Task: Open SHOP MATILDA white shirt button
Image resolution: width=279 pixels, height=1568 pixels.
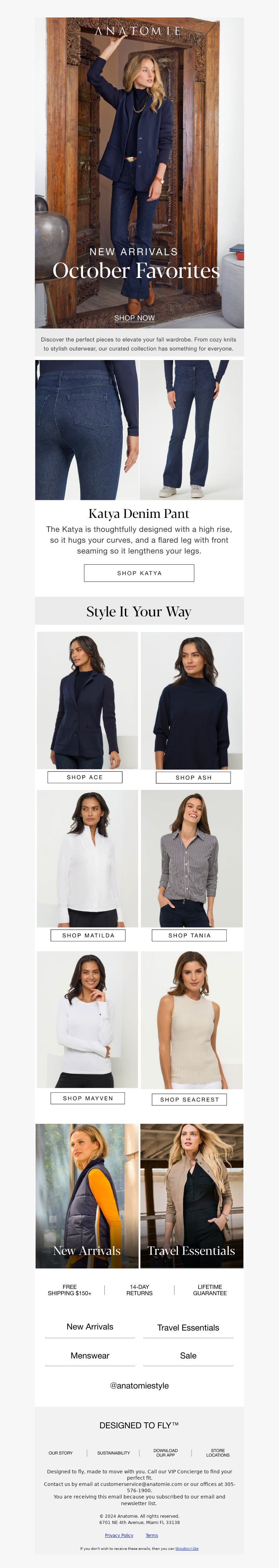Action: click(x=88, y=936)
